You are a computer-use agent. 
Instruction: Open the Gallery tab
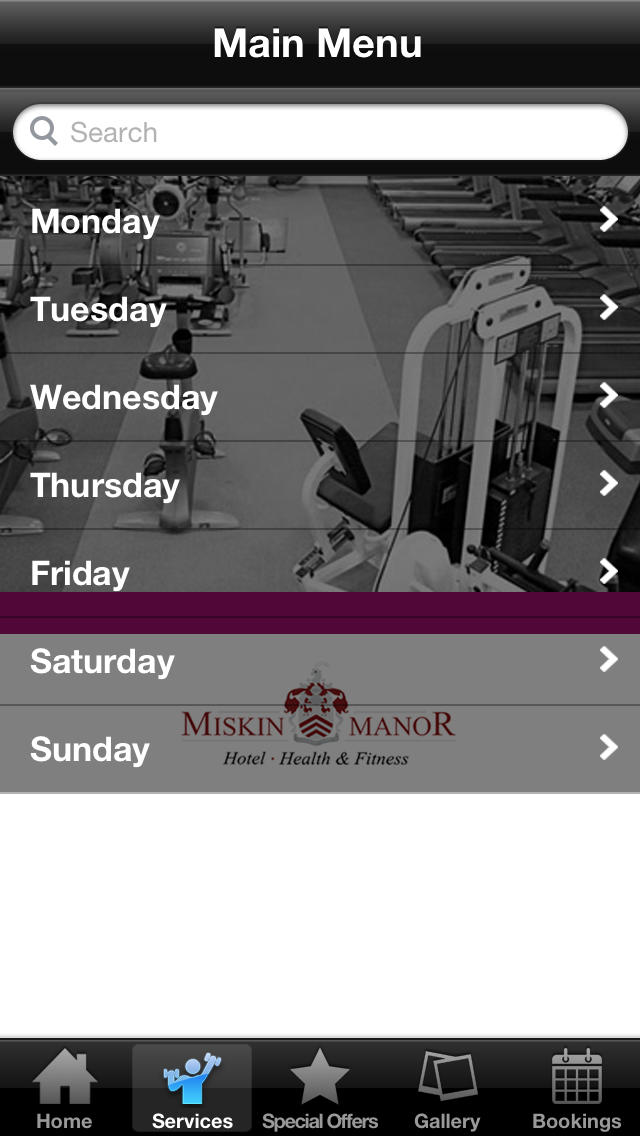[447, 1089]
